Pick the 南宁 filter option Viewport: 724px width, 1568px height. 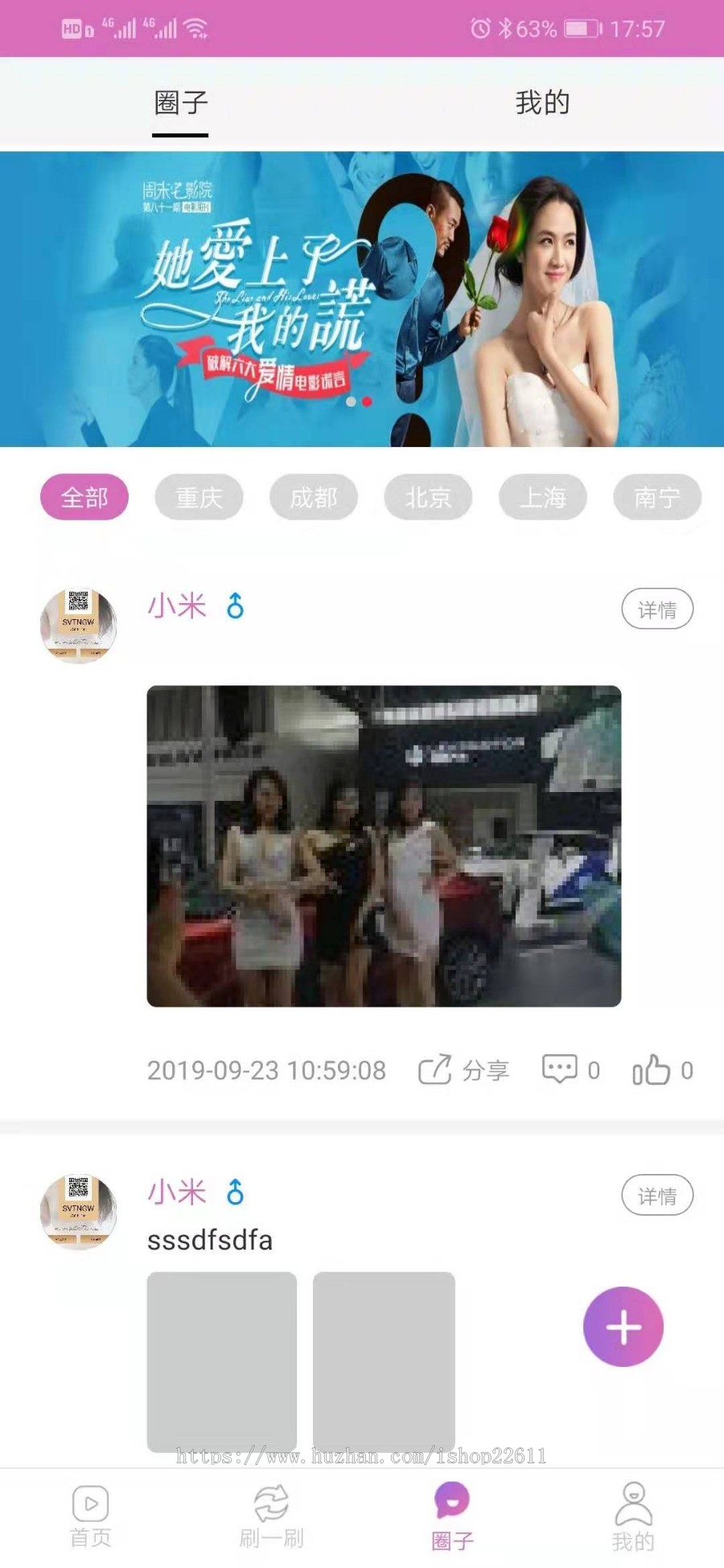658,497
